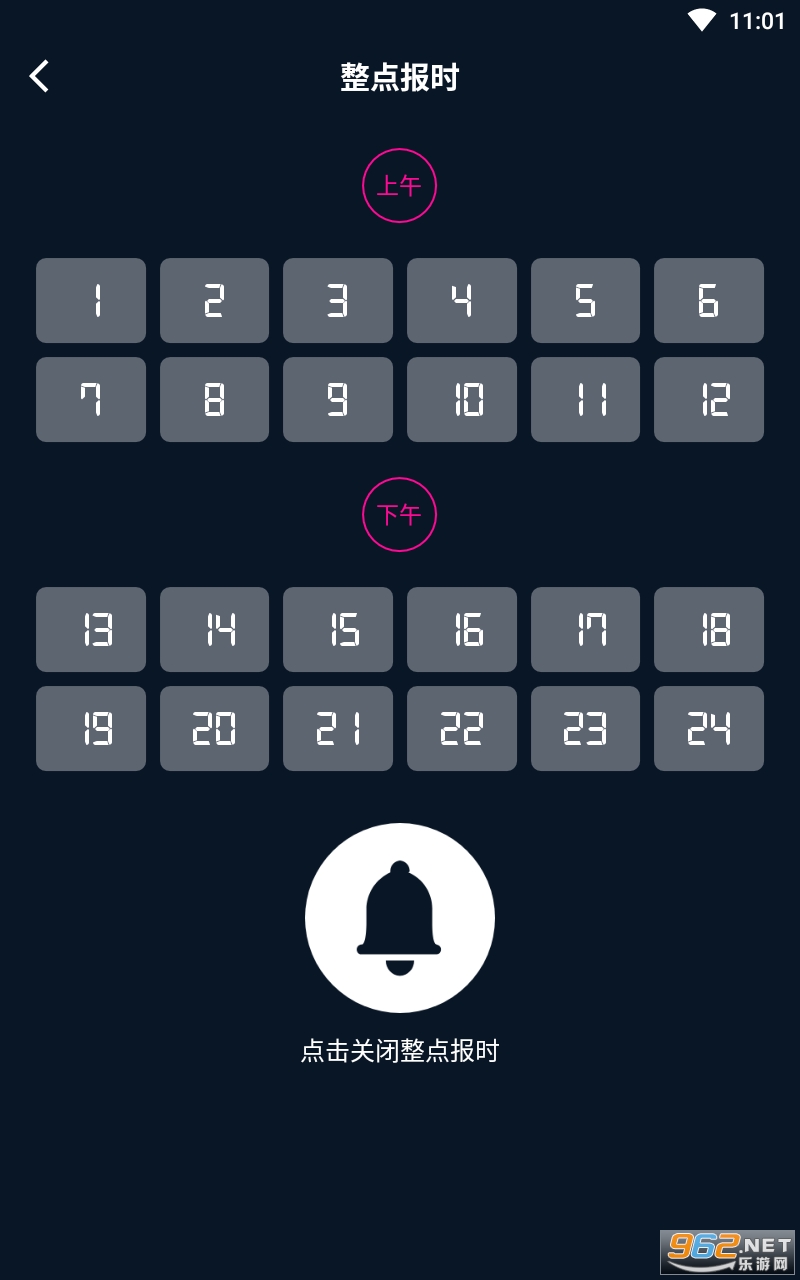The width and height of the screenshot is (800, 1280).
Task: Toggle hour 7 chime
Action: (x=91, y=400)
